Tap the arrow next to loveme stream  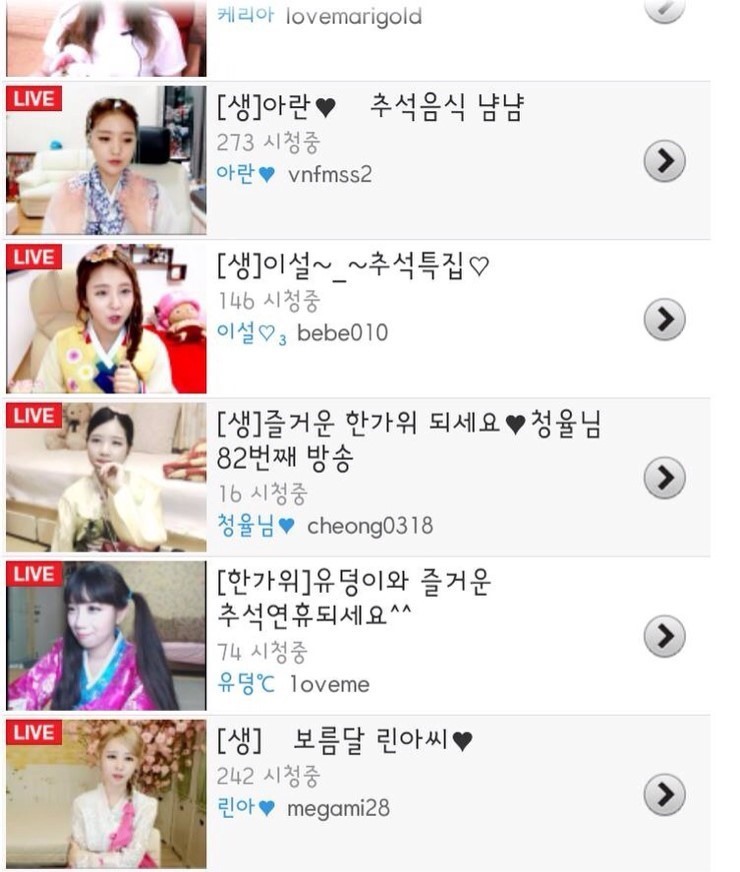pyautogui.click(x=664, y=636)
